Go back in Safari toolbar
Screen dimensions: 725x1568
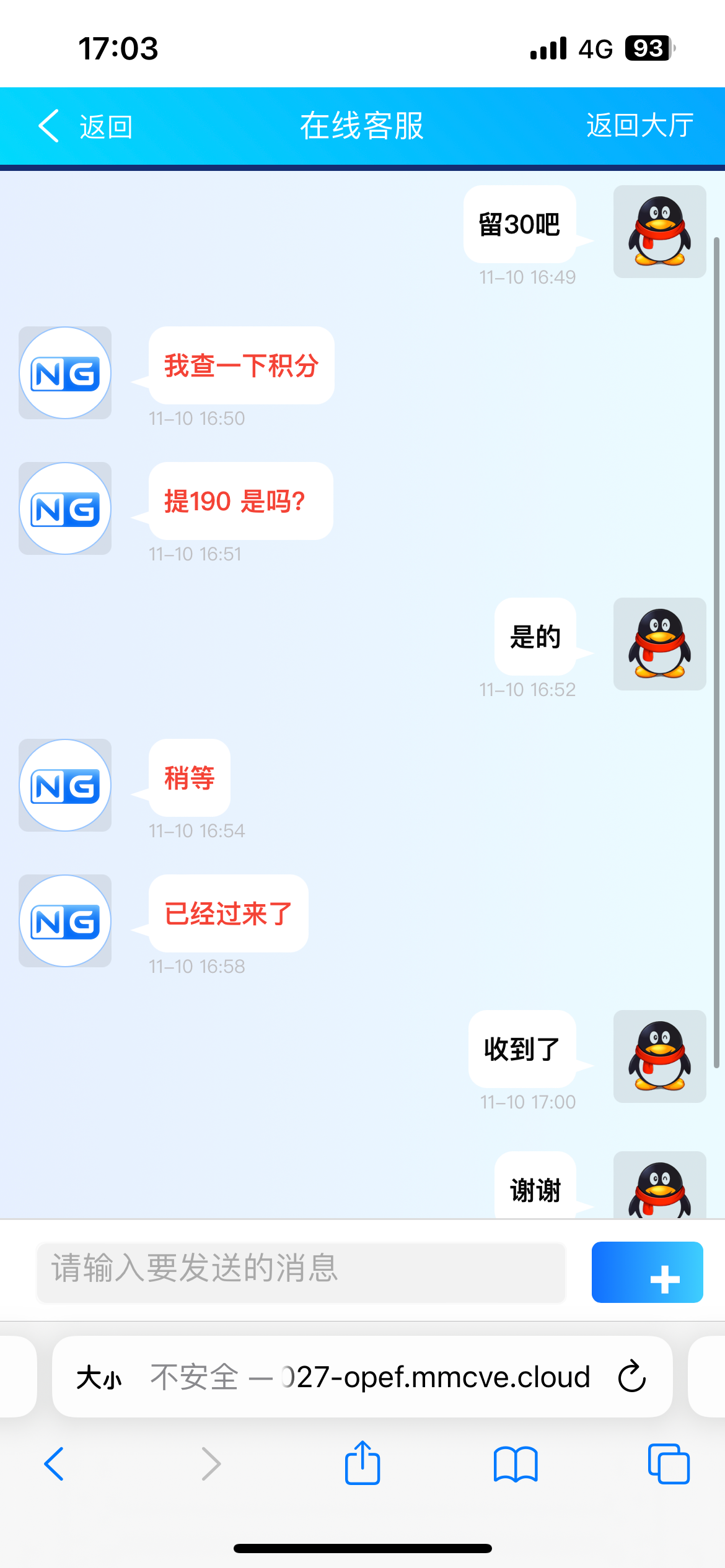pos(55,1464)
